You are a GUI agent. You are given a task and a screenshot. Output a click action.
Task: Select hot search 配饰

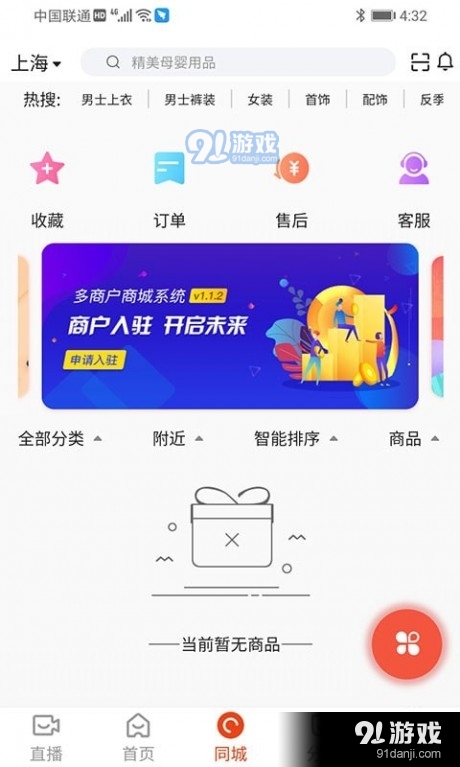375,100
